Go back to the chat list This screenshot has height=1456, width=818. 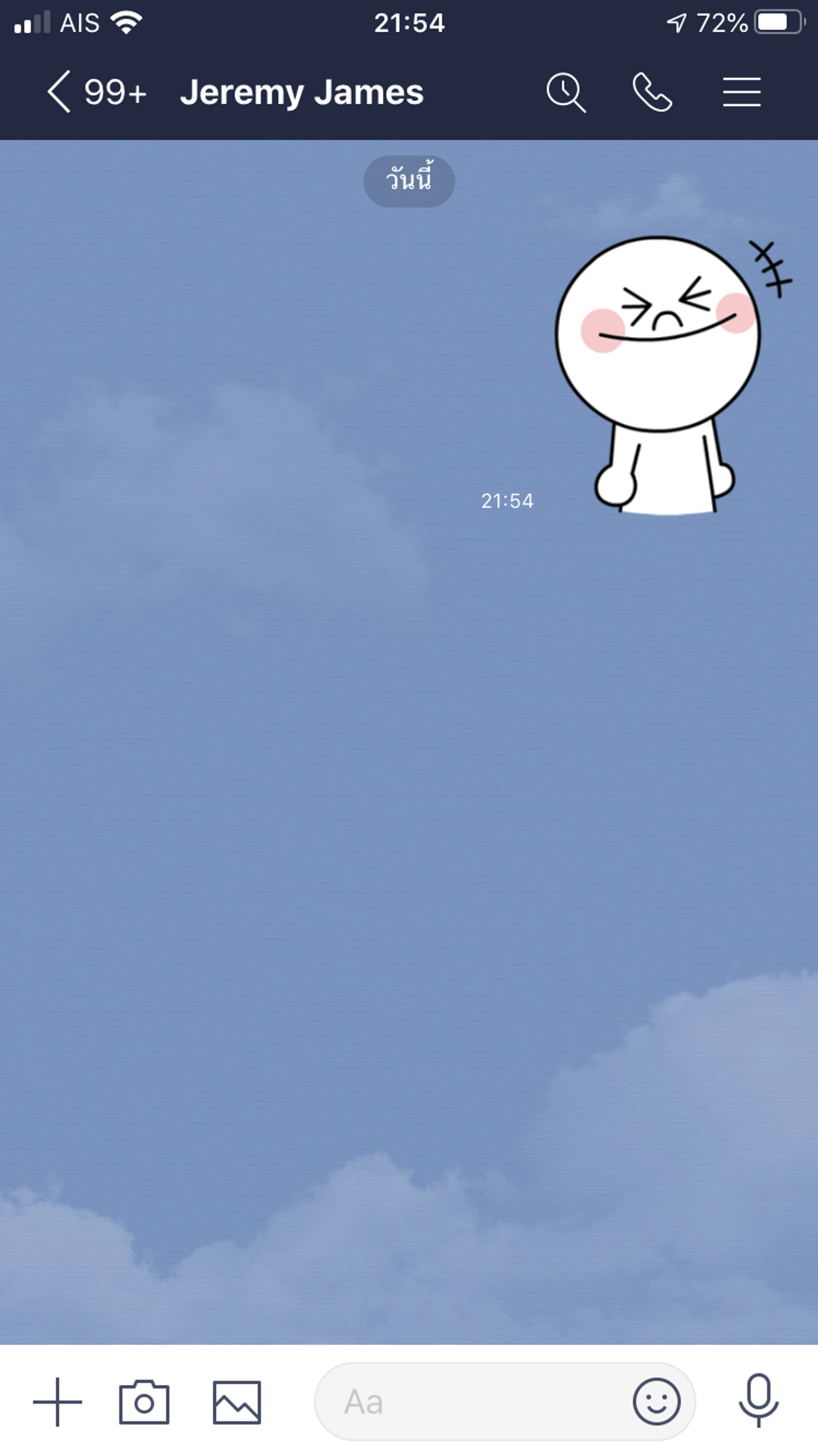click(x=59, y=92)
